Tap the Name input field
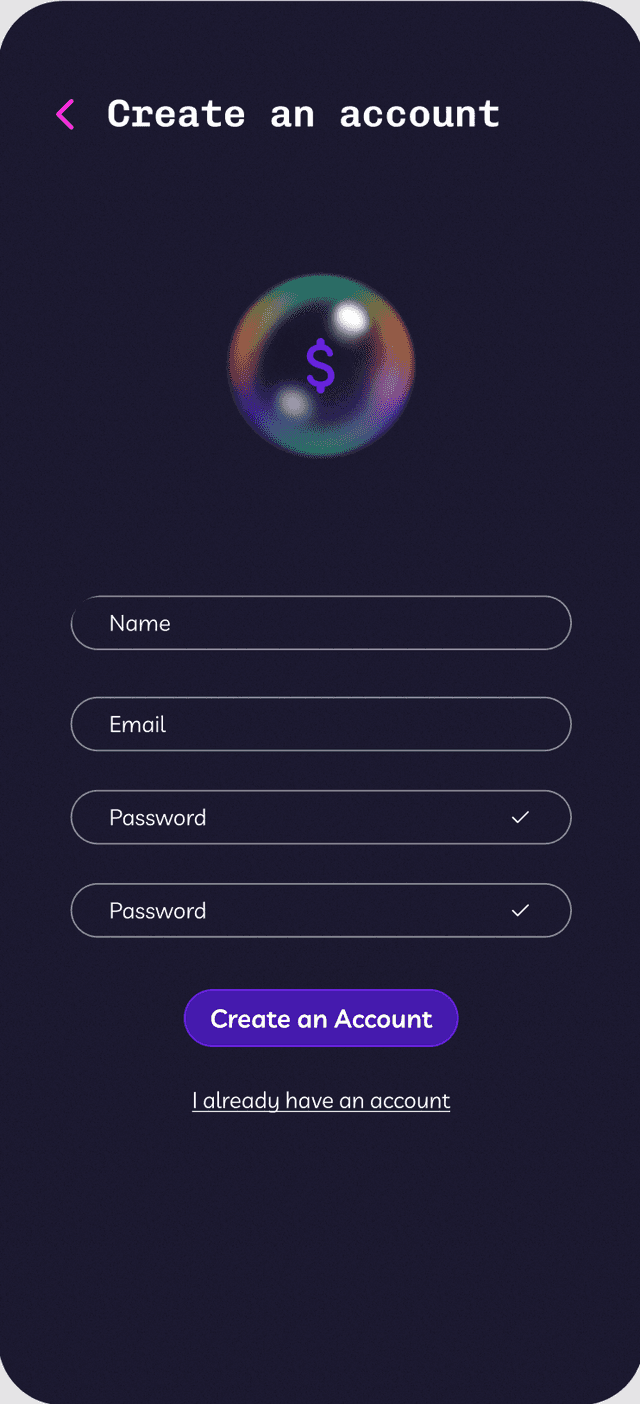Image resolution: width=640 pixels, height=1404 pixels. coord(320,623)
